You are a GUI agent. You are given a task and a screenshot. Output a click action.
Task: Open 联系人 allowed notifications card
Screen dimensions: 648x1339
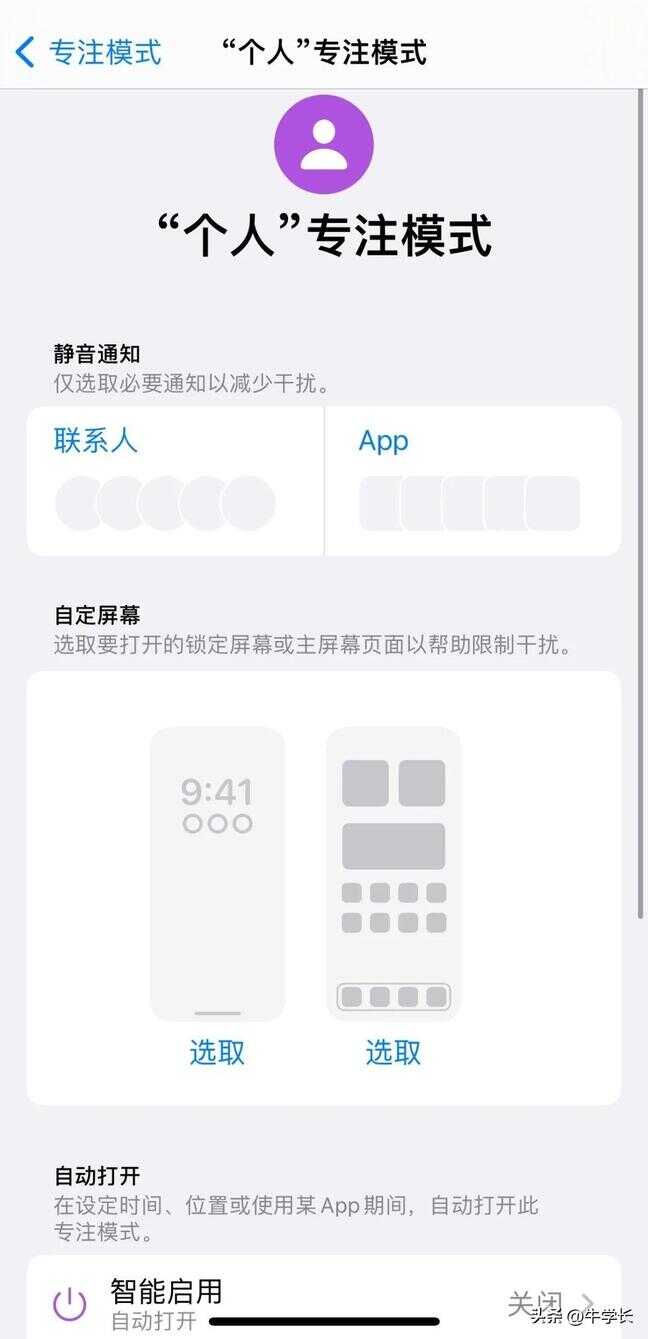[x=175, y=480]
